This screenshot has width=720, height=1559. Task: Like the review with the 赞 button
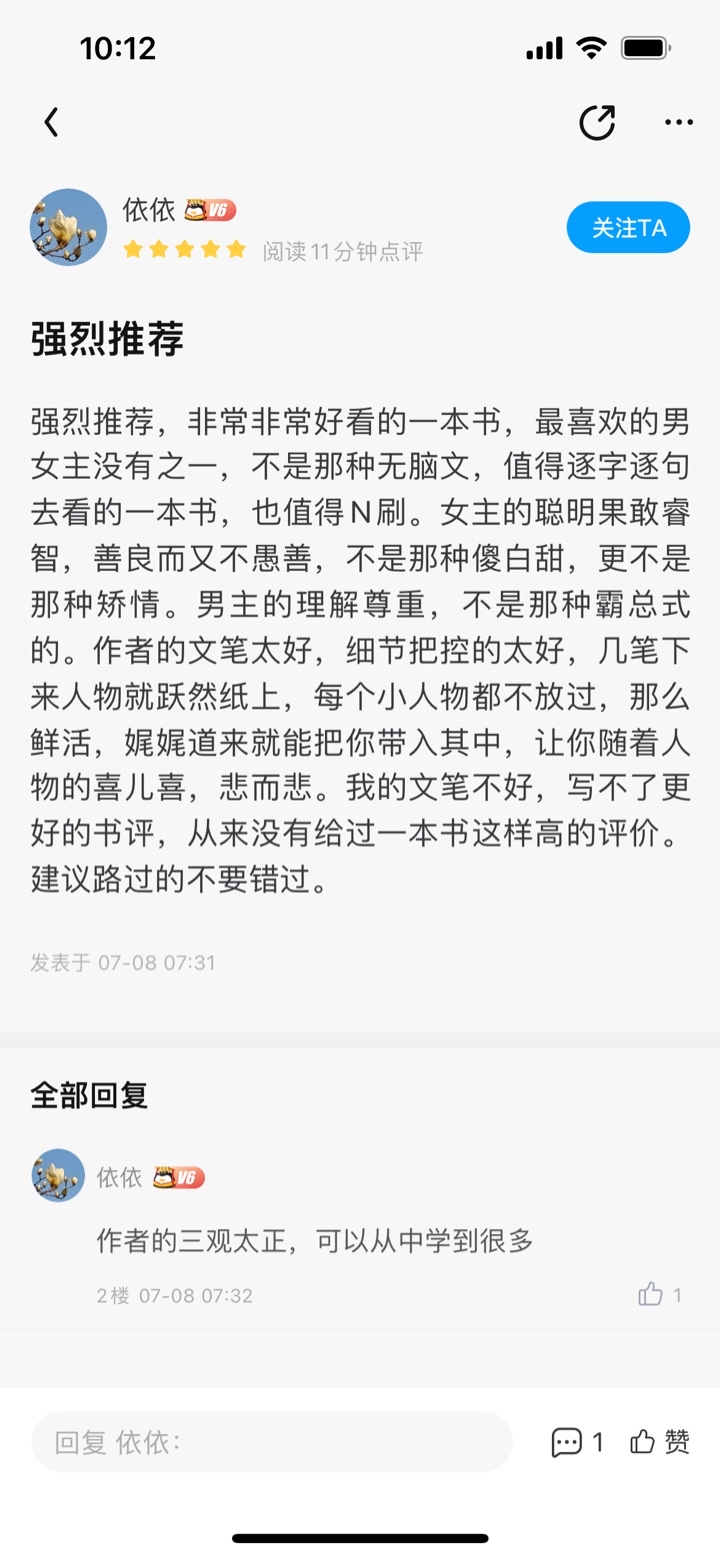tap(660, 1441)
